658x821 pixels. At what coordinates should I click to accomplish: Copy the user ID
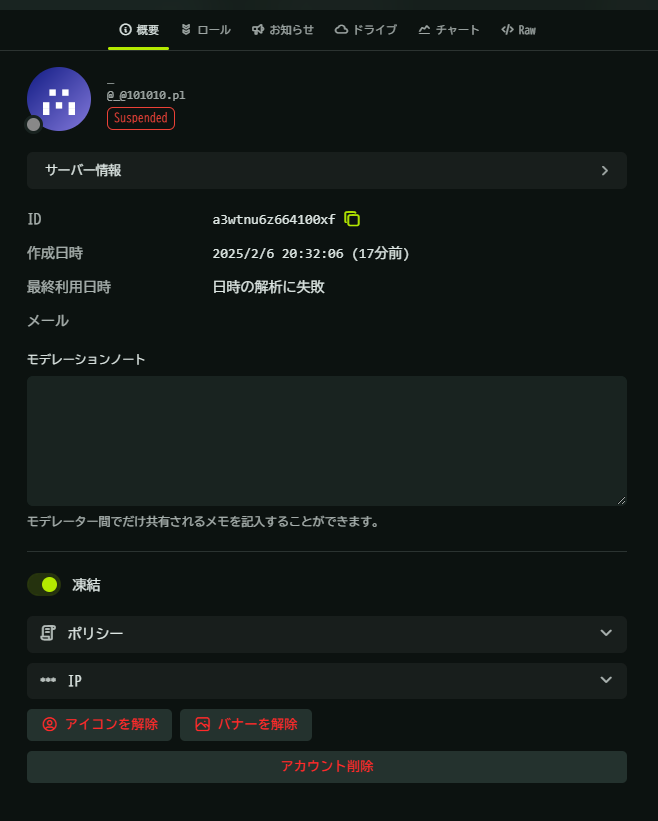[x=352, y=219]
